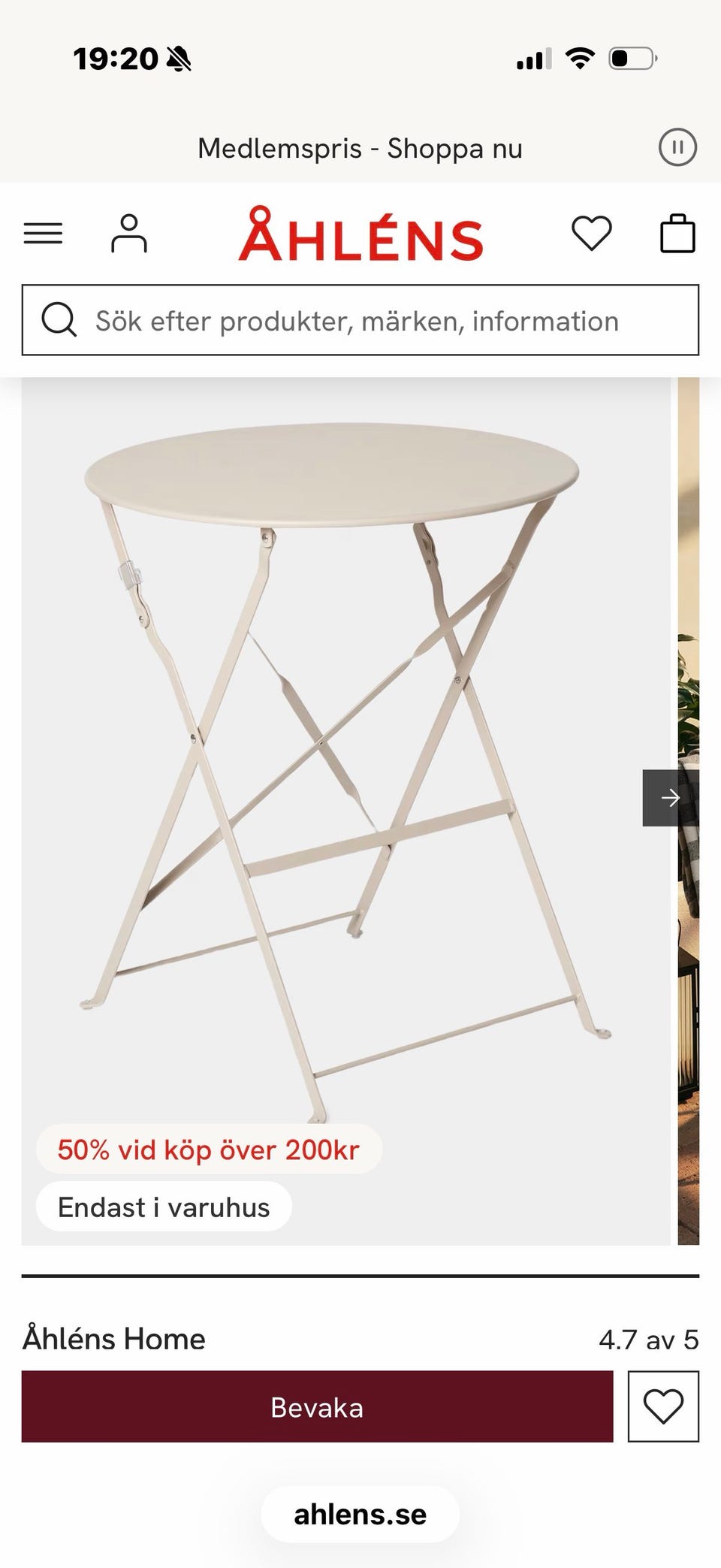Tap the product search field

click(360, 320)
